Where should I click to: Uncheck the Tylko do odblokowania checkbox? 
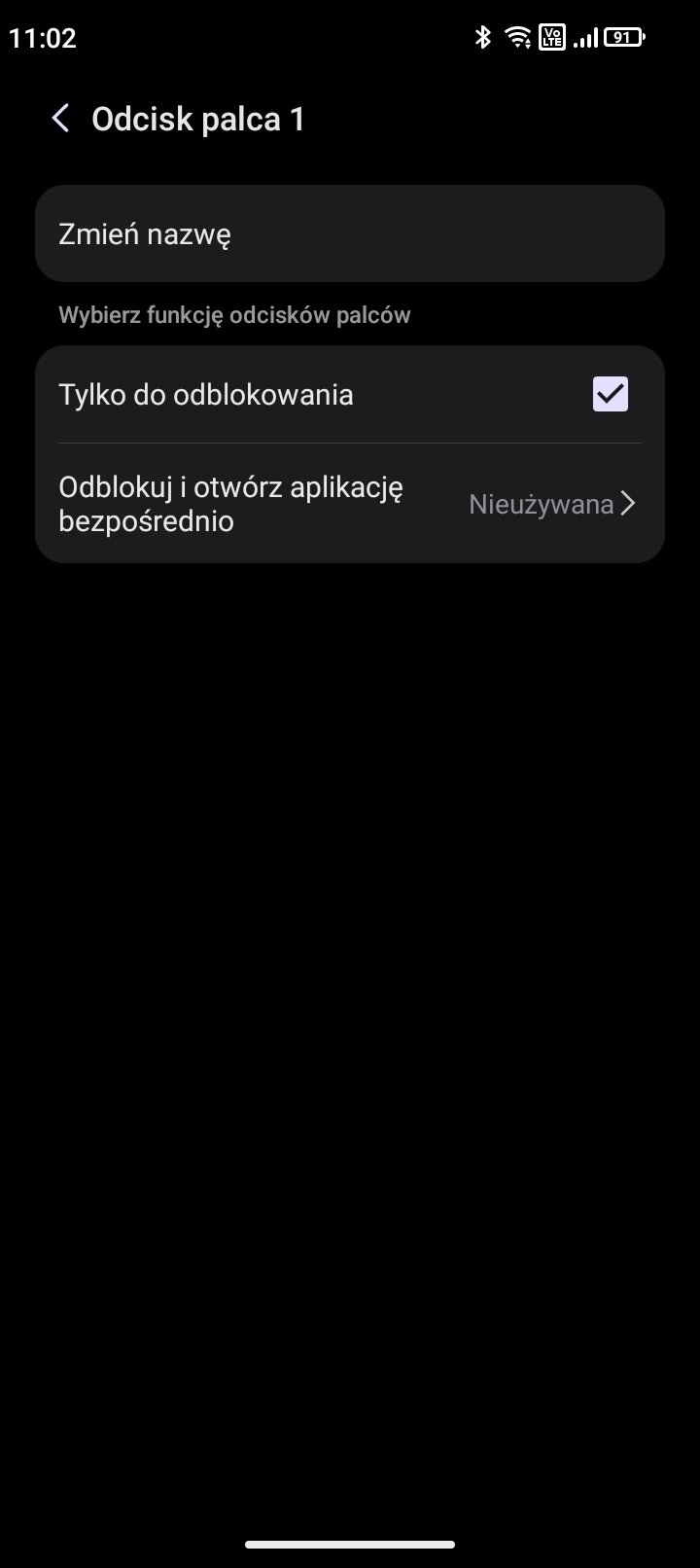(x=611, y=394)
